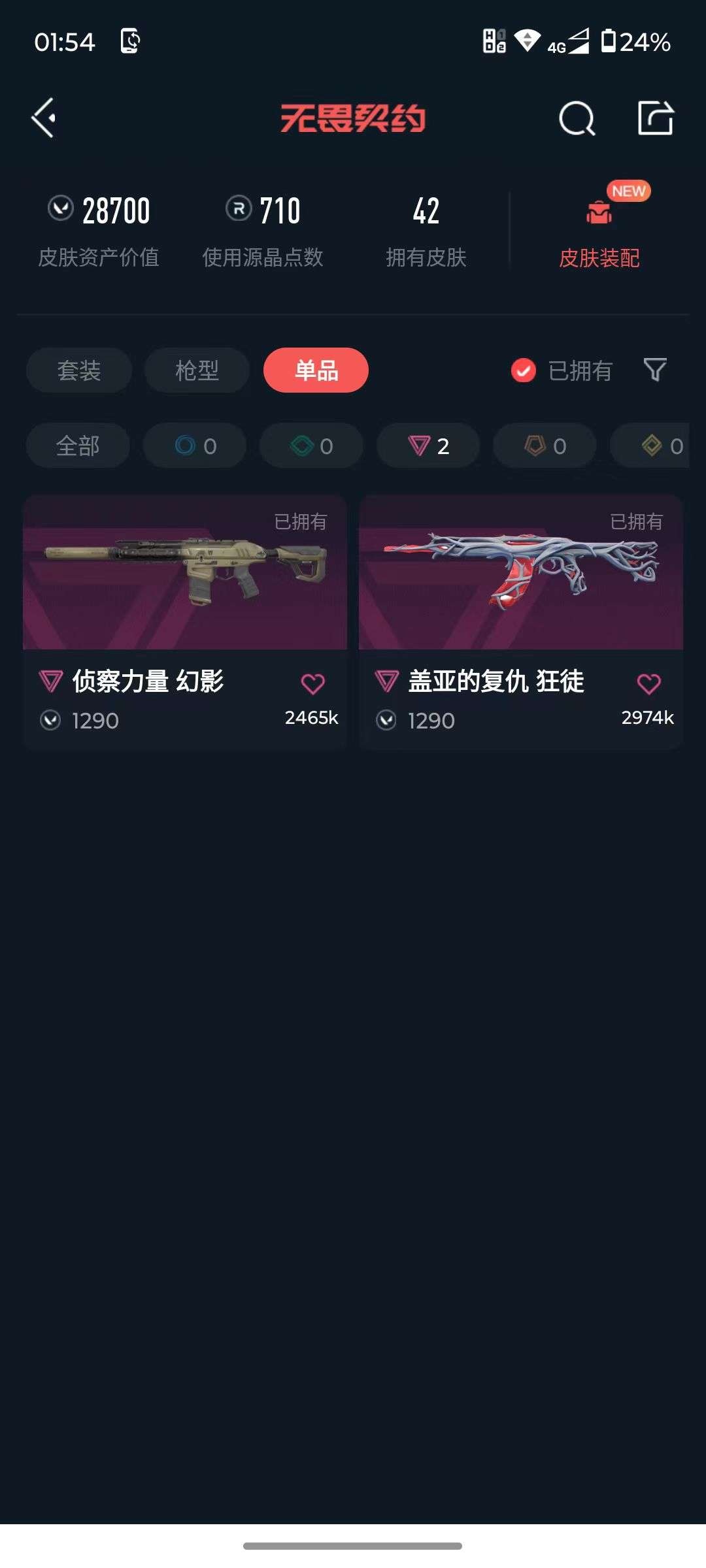The width and height of the screenshot is (706, 1568).
Task: Go back using the left arrow
Action: [43, 118]
